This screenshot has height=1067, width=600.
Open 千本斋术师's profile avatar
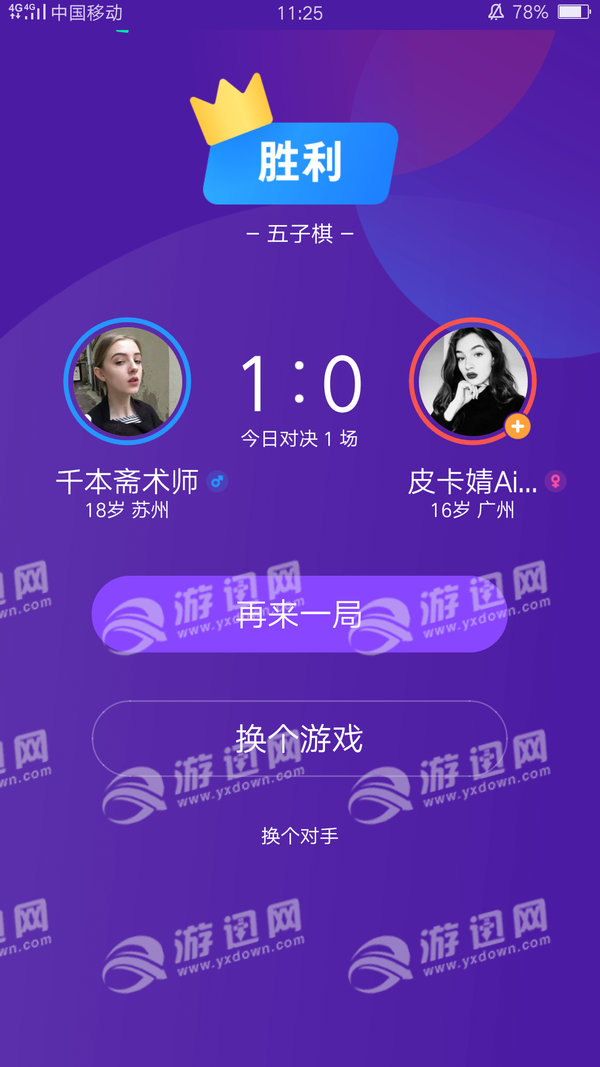[x=127, y=382]
